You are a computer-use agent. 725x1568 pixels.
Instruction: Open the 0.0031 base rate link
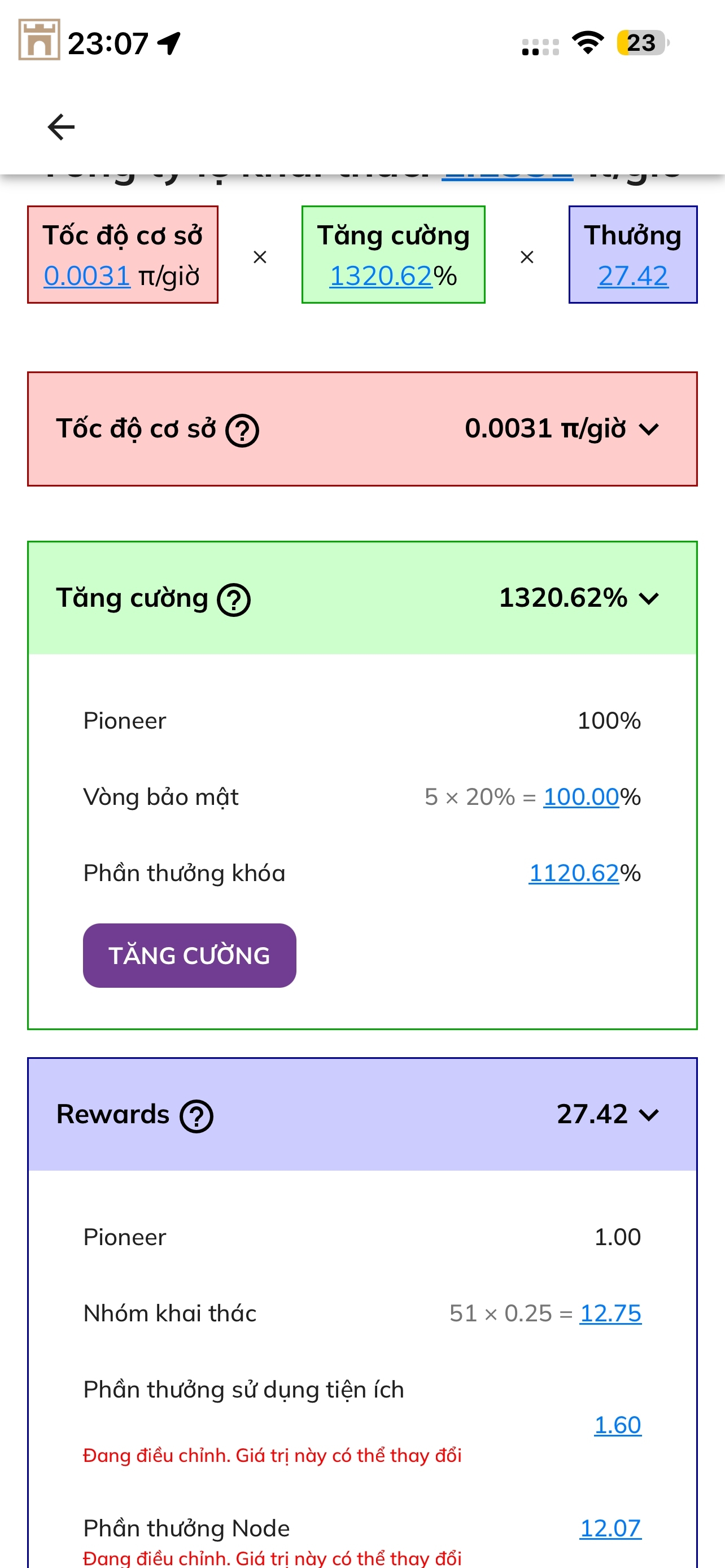coord(87,276)
